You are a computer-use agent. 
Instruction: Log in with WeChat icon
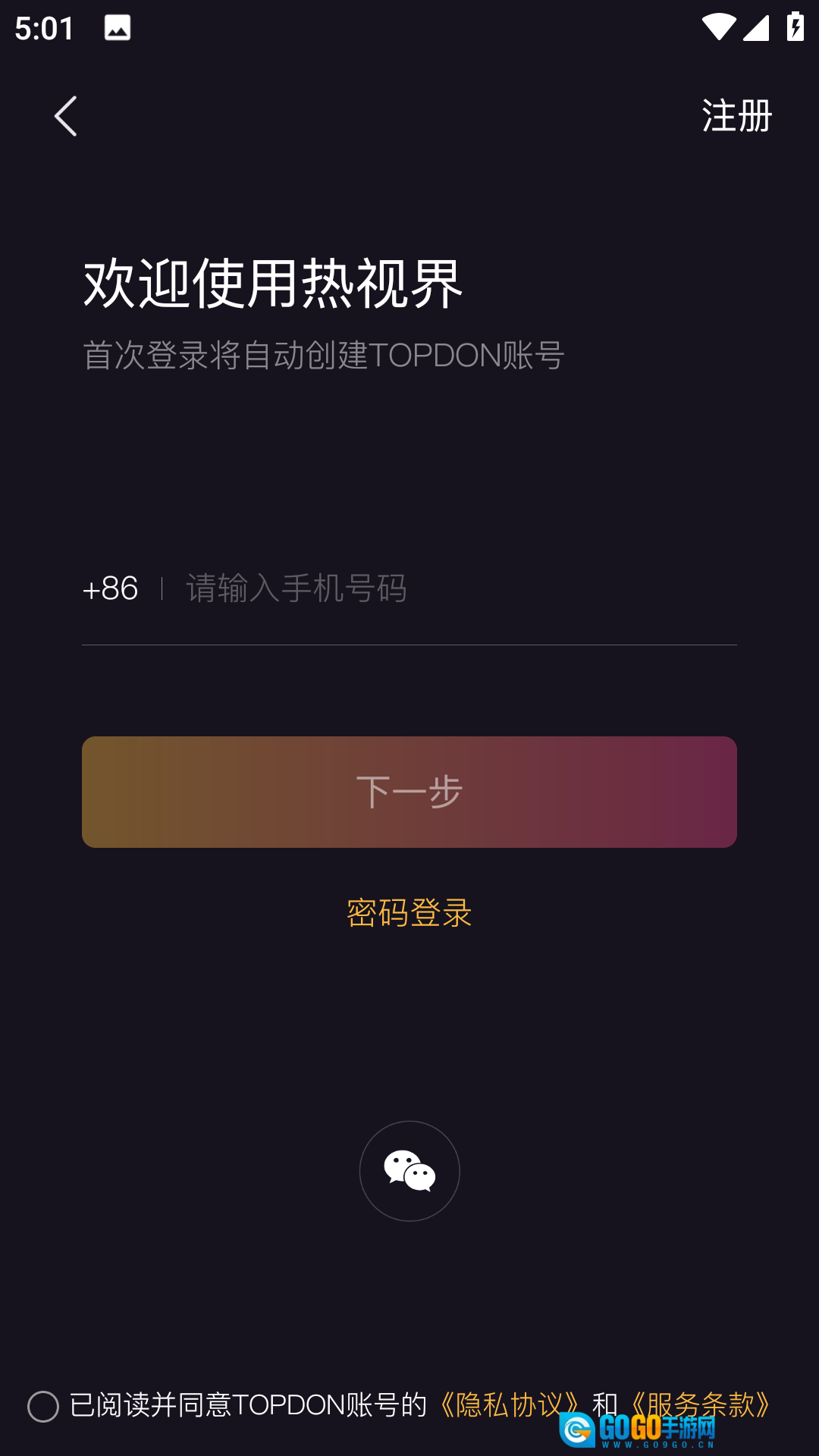(409, 1171)
